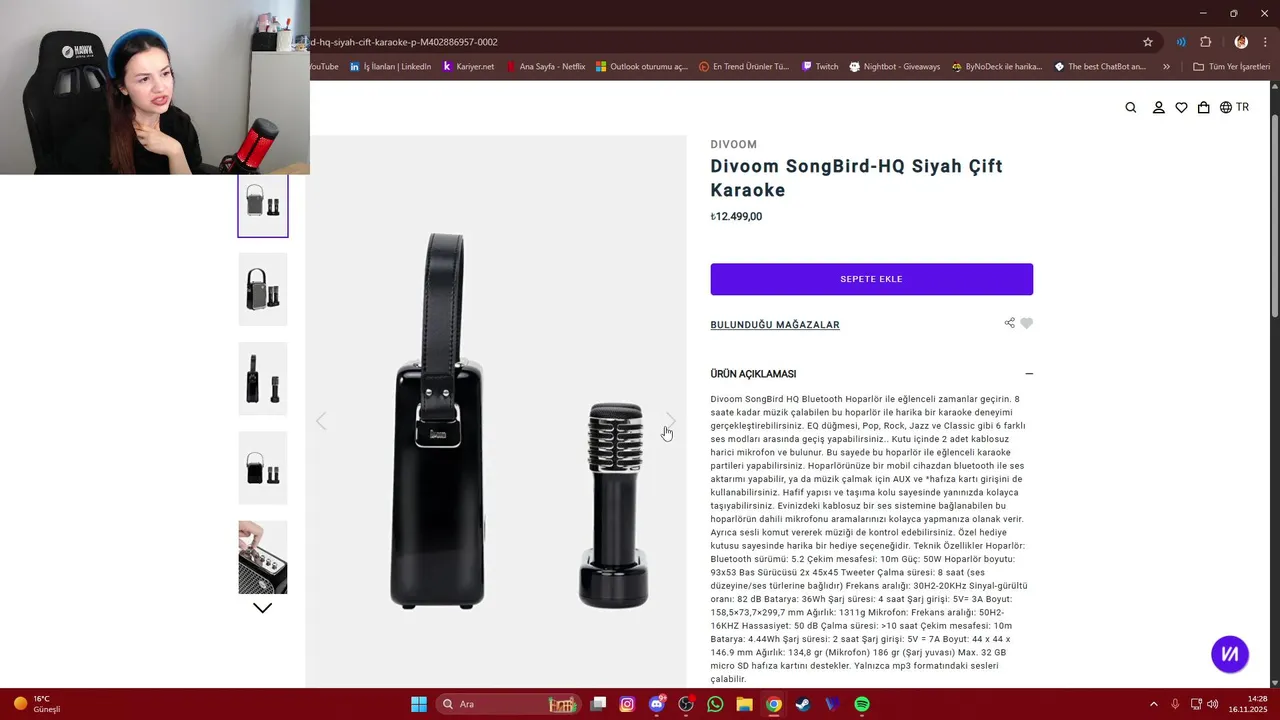This screenshot has width=1280, height=720.
Task: Go to the previous product image
Action: coord(321,421)
